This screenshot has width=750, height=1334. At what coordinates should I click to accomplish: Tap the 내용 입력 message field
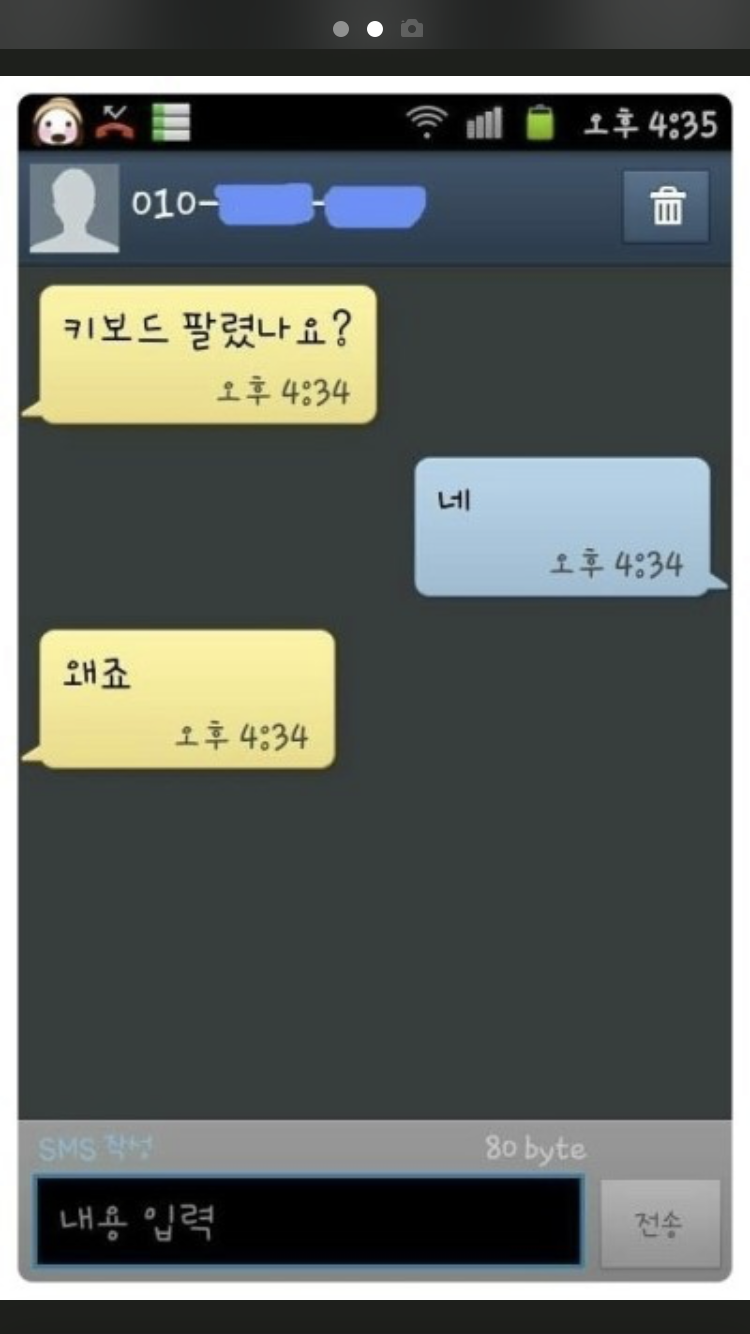308,1221
